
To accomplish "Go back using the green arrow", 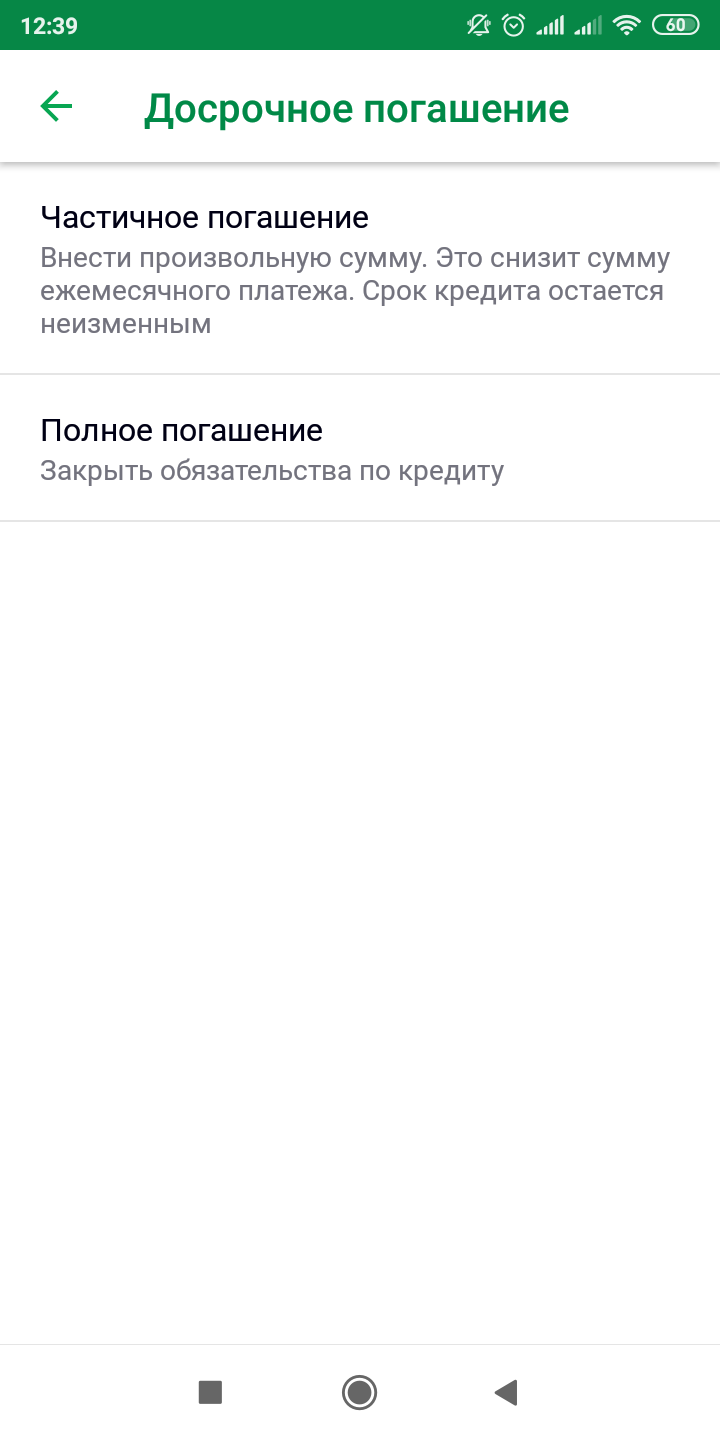I will pos(56,107).
